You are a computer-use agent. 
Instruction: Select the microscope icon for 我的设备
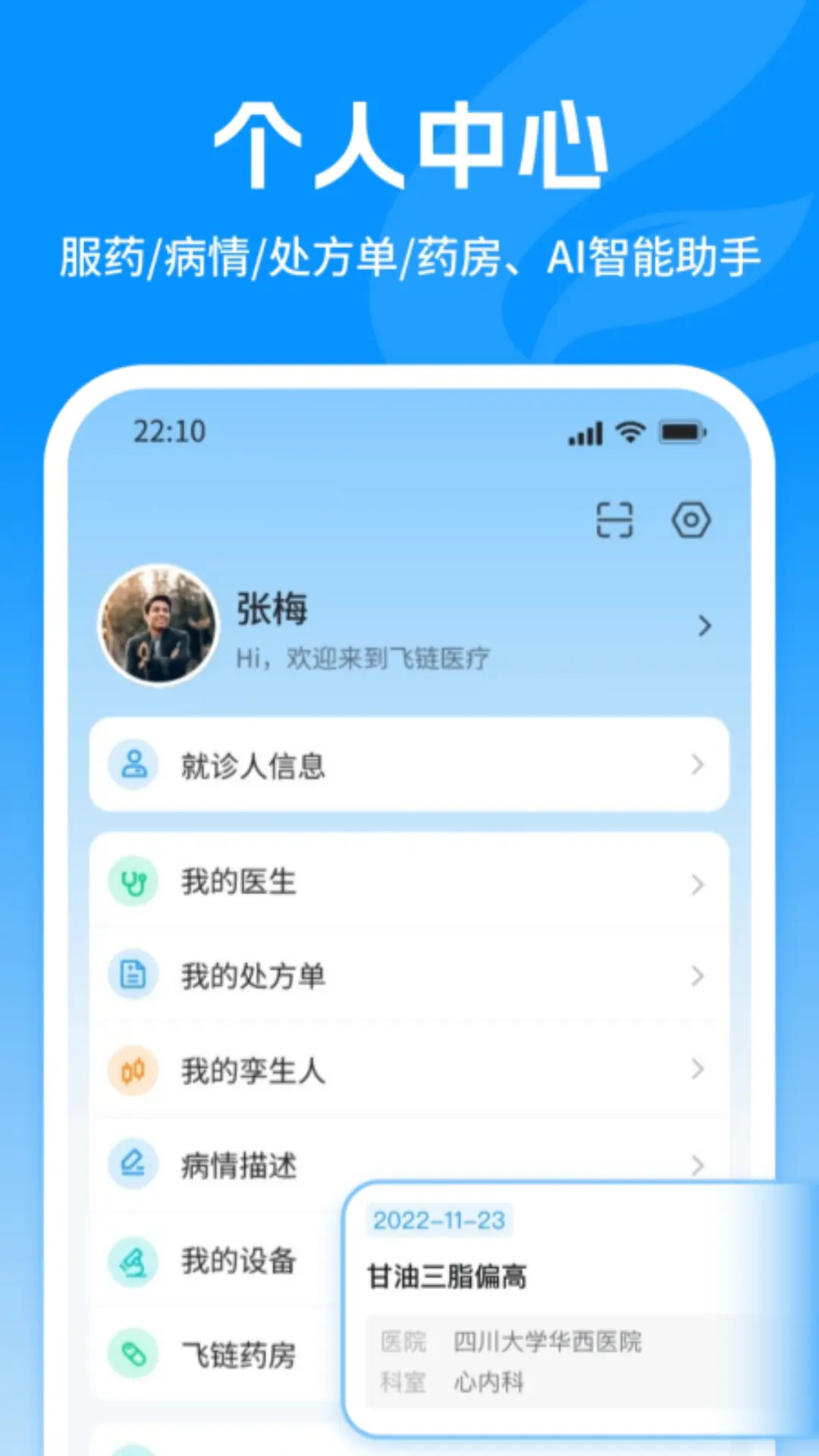click(x=133, y=1260)
